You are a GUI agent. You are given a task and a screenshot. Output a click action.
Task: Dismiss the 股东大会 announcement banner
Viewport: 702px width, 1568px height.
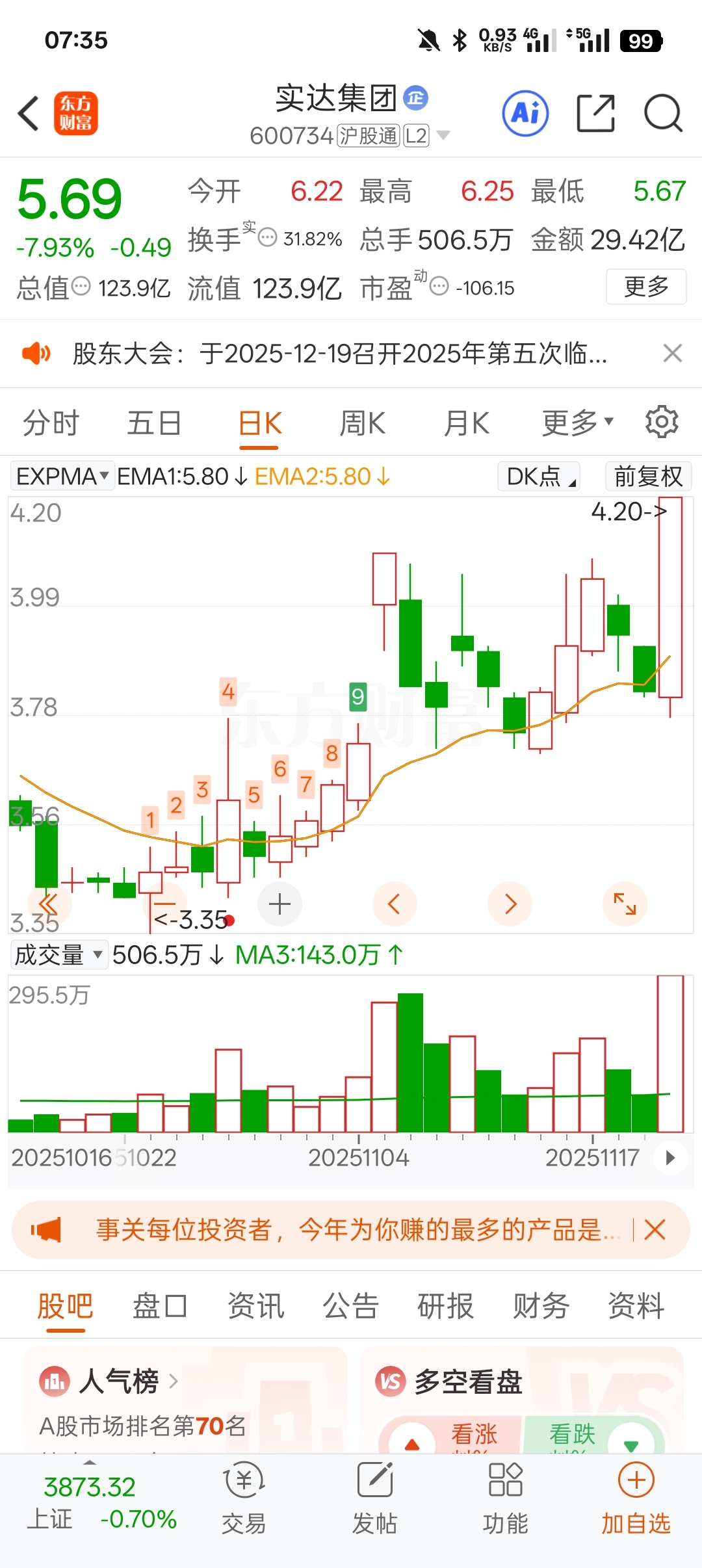click(672, 354)
